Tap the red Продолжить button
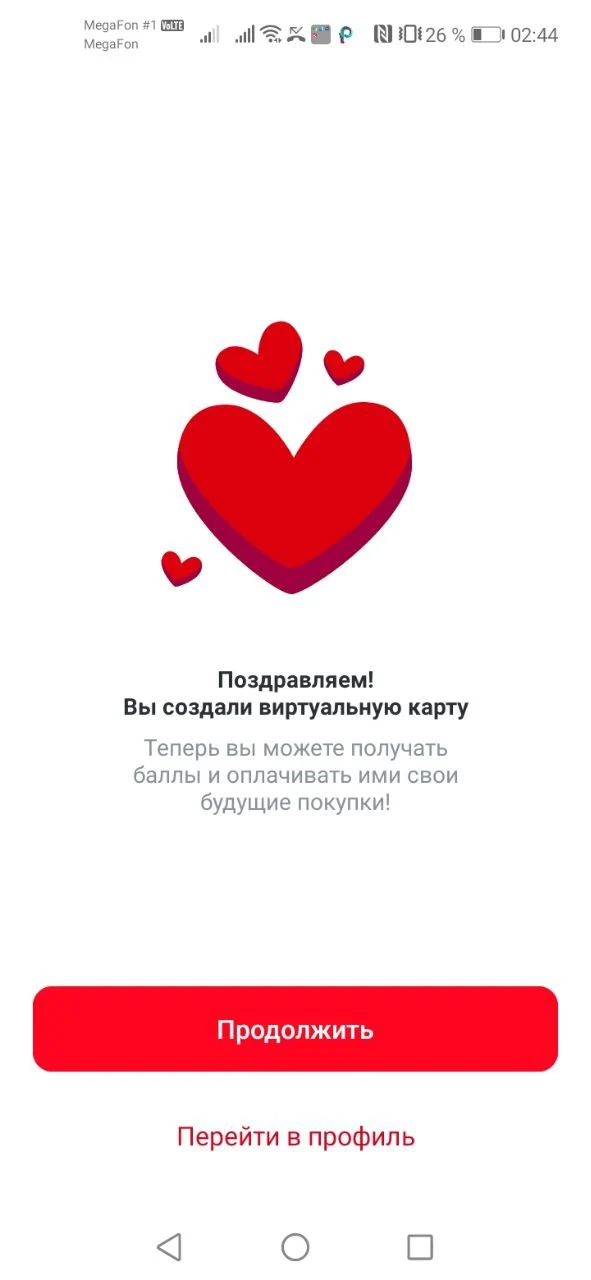This screenshot has height=1280, width=591. tap(295, 1029)
